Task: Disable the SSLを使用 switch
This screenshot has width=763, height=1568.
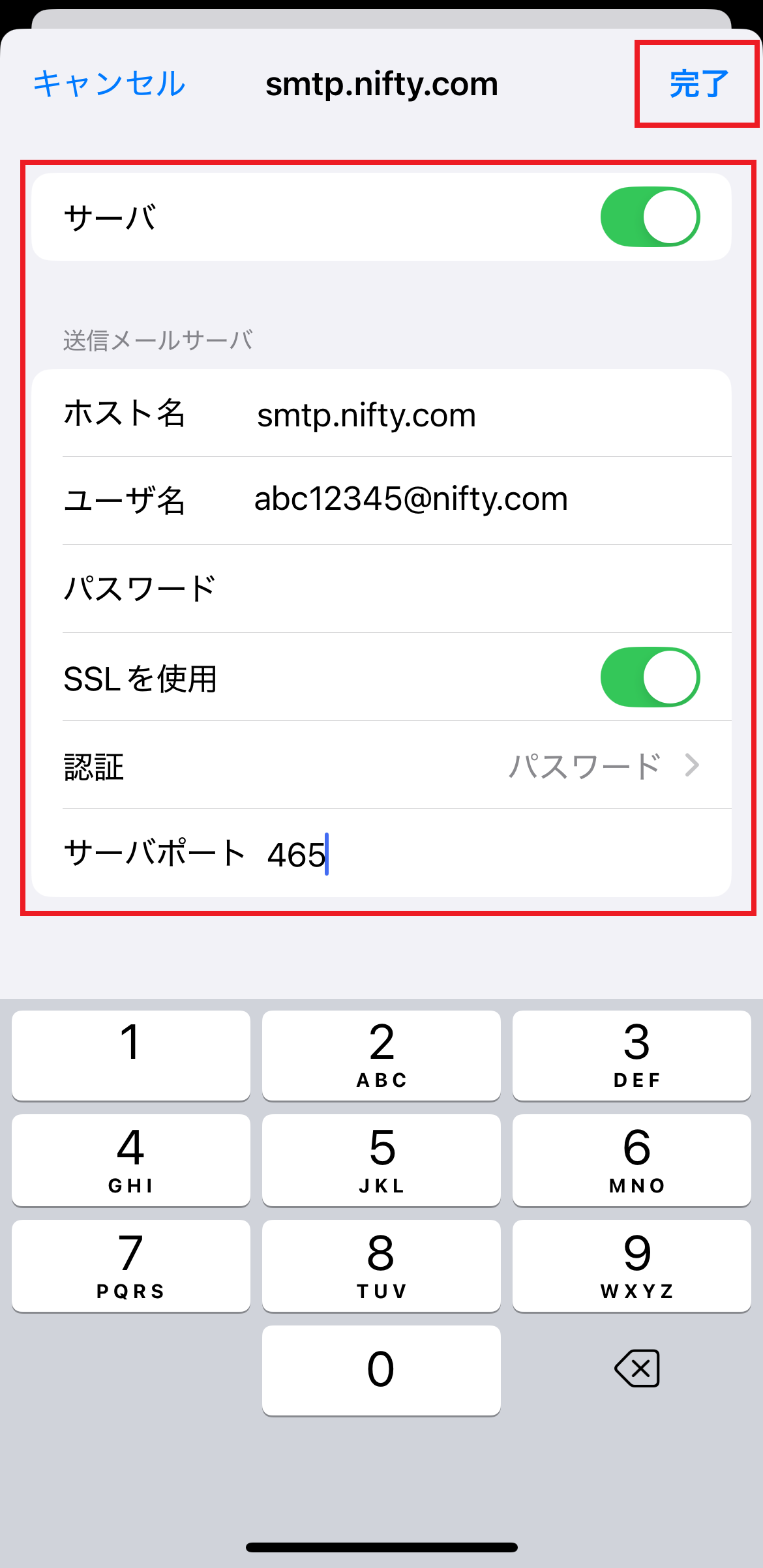Action: pos(650,677)
